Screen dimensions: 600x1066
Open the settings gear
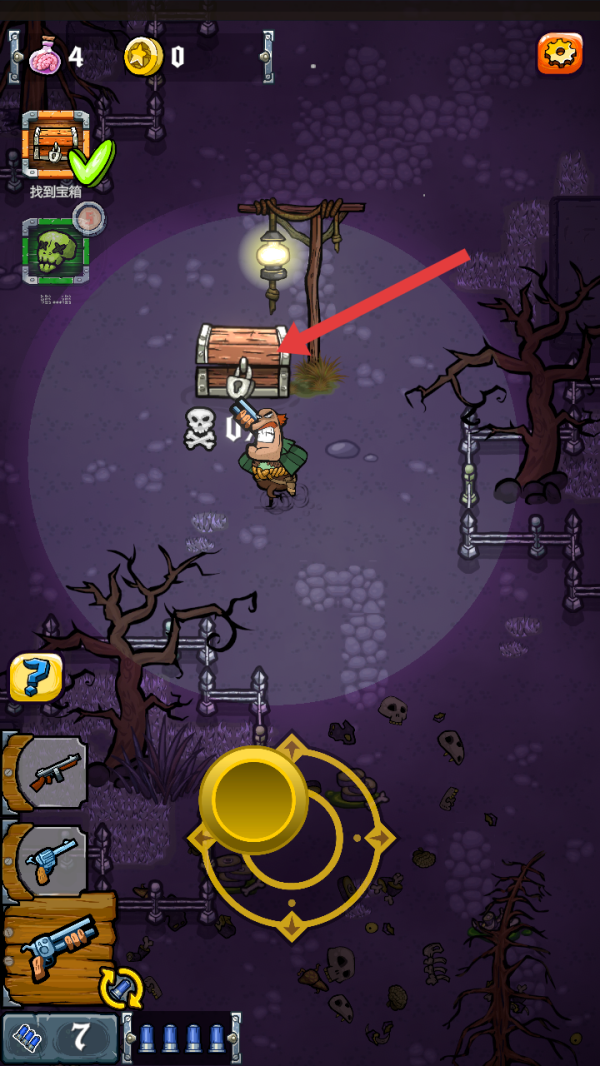click(560, 54)
